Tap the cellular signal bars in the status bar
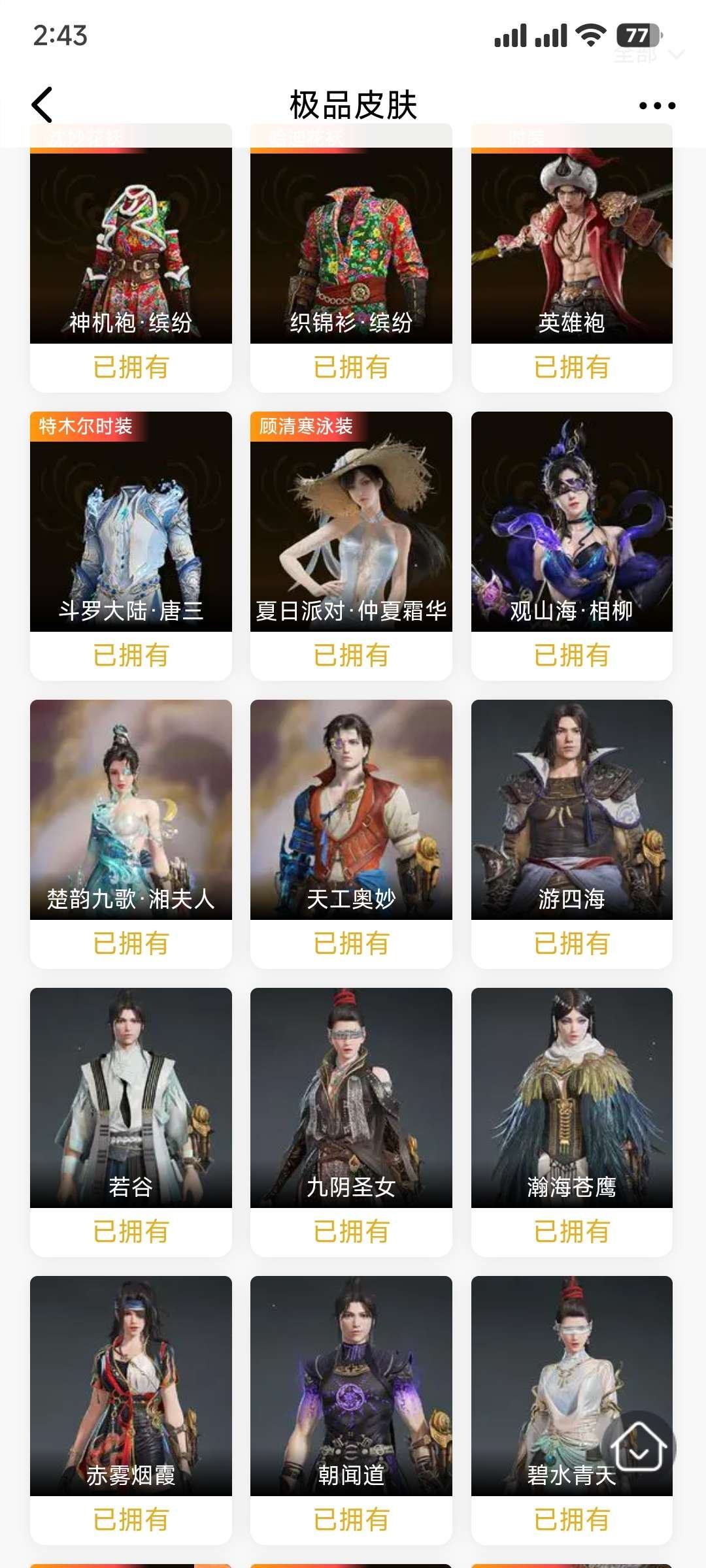 pyautogui.click(x=515, y=37)
